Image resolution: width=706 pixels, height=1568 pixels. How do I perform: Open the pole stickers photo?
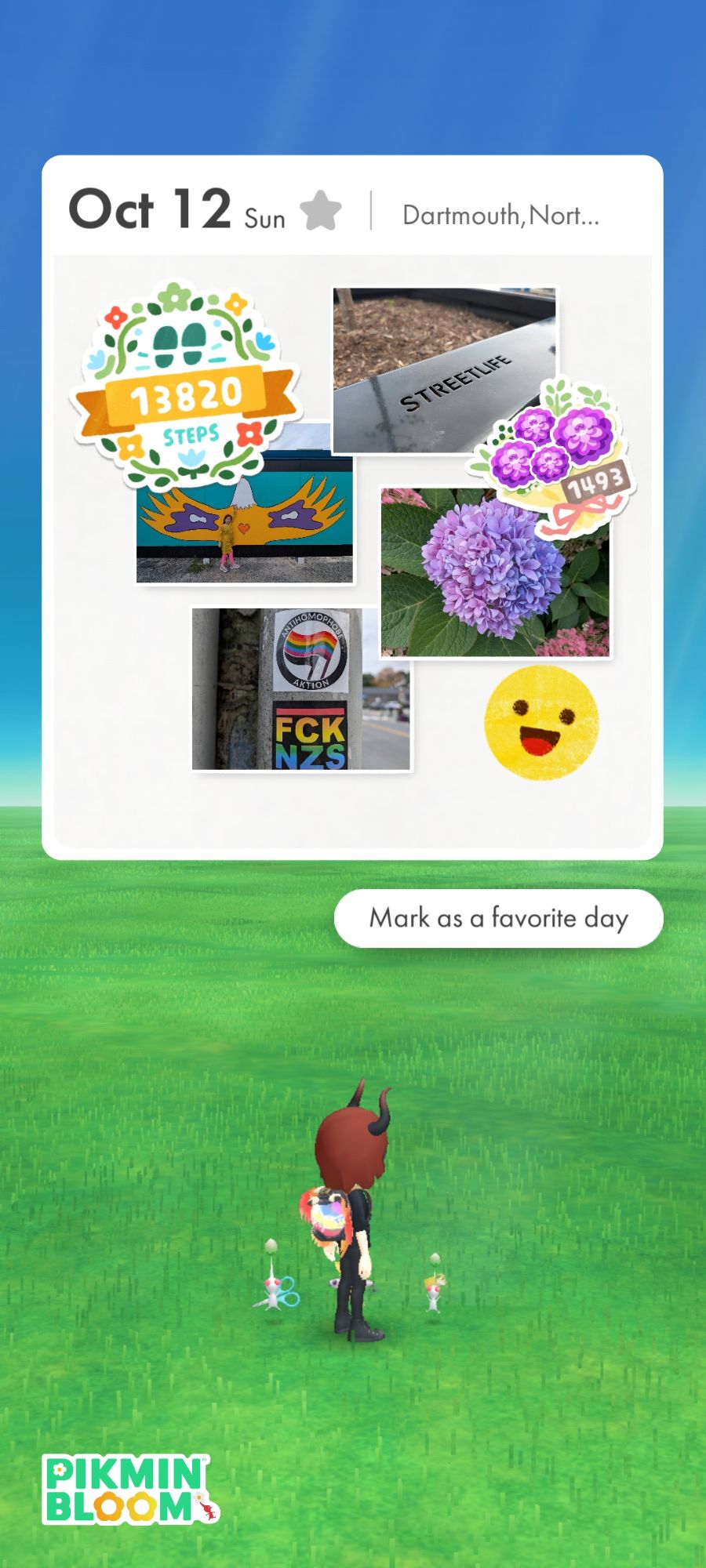(x=301, y=690)
